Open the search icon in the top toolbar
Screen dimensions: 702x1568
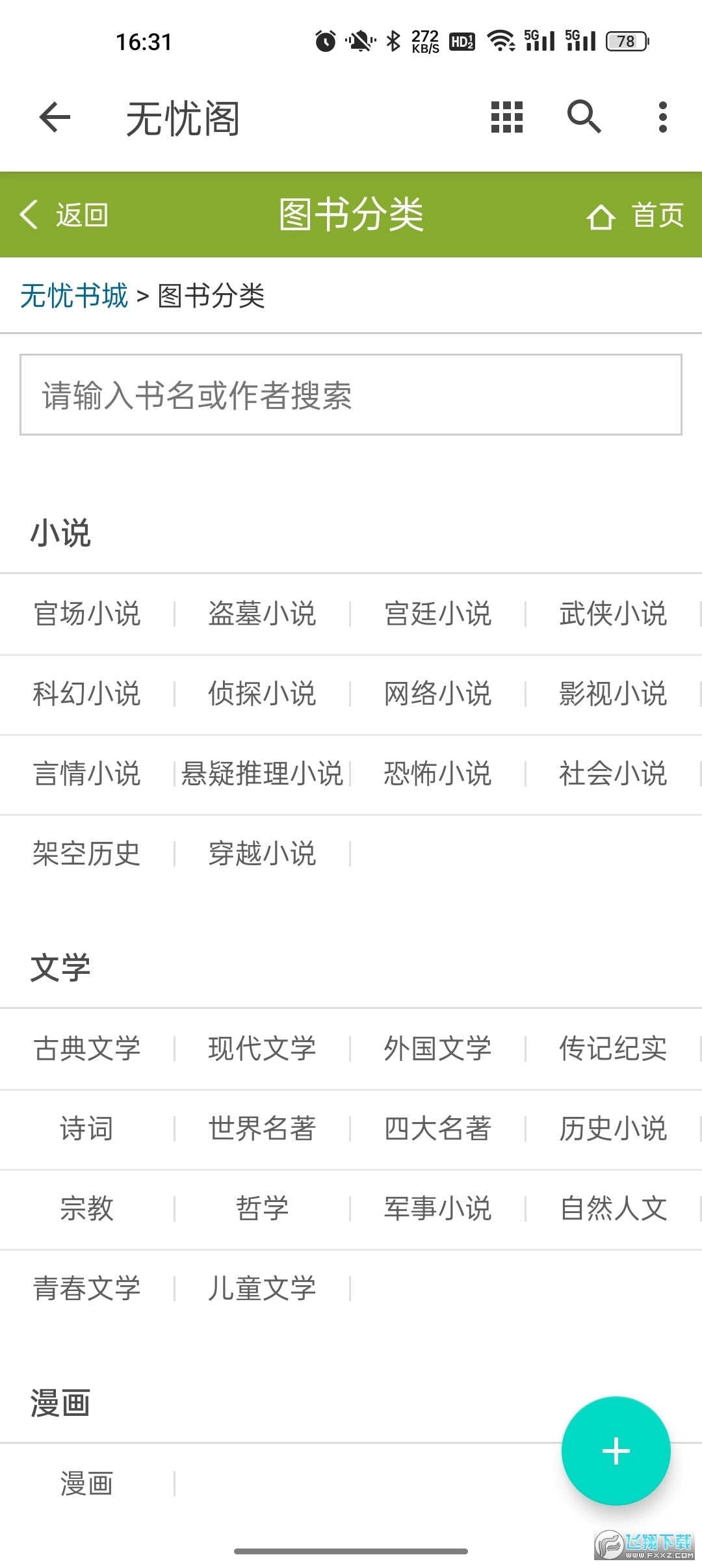(x=583, y=117)
